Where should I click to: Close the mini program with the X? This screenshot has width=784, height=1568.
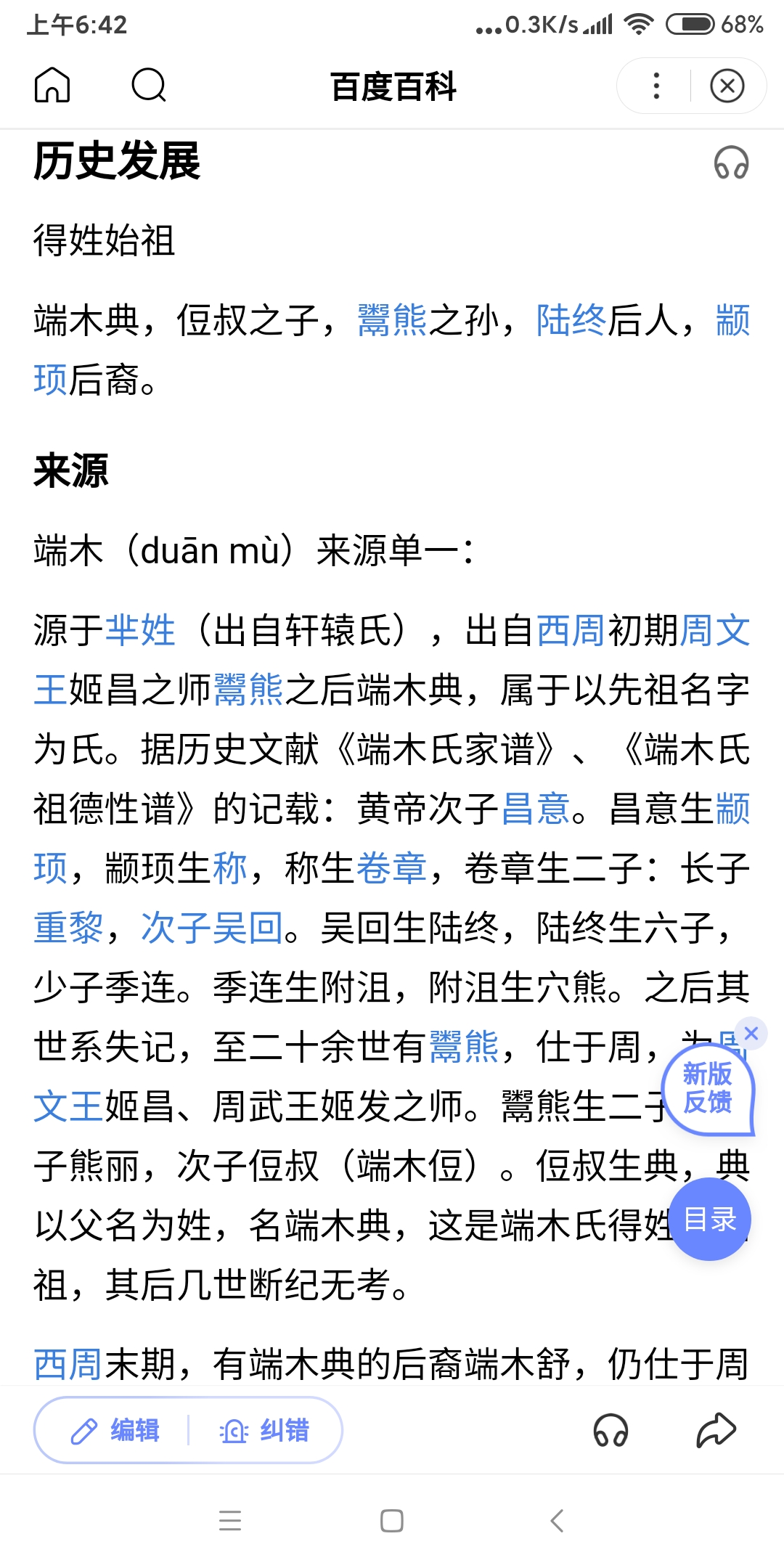pos(727,86)
